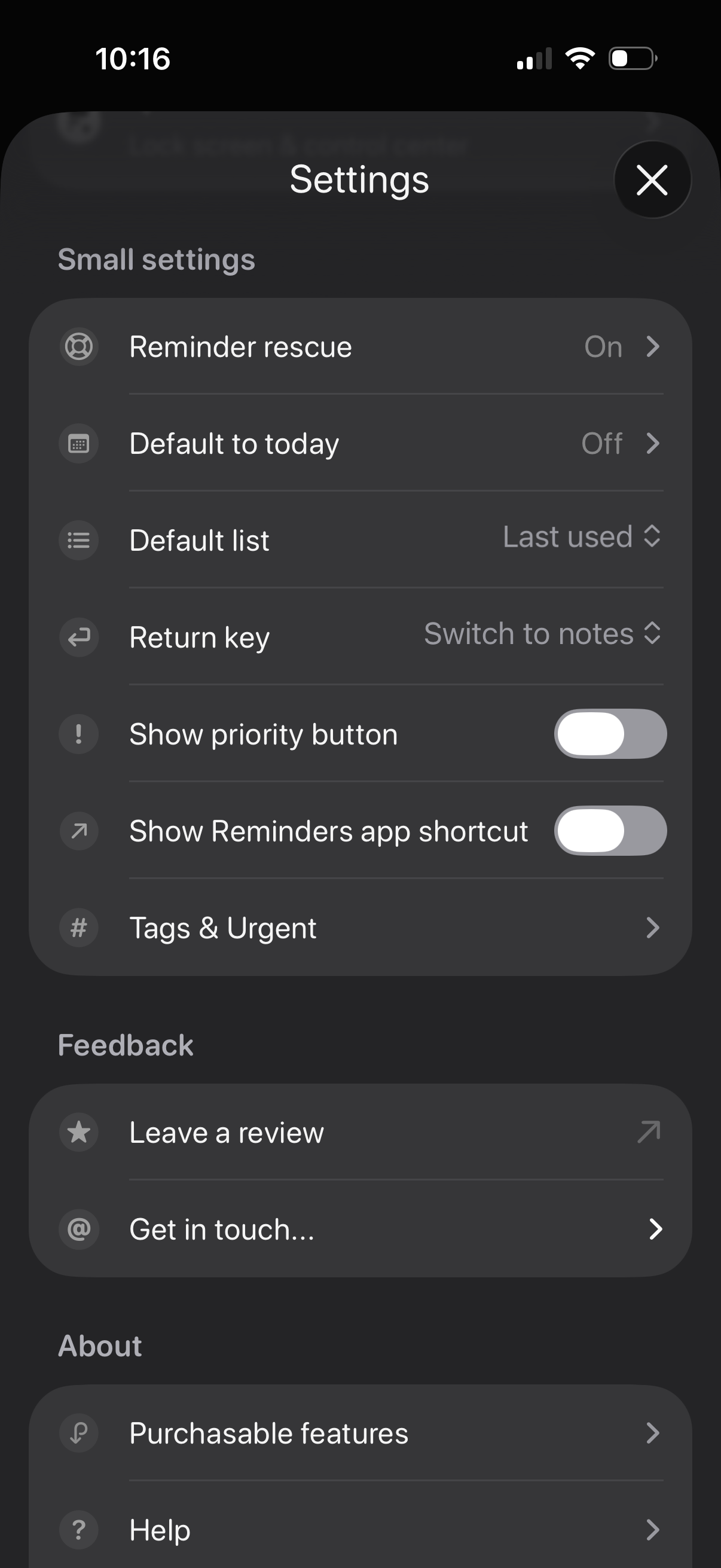Expand the Tags & Urgent settings
721x1568 pixels.
click(361, 928)
